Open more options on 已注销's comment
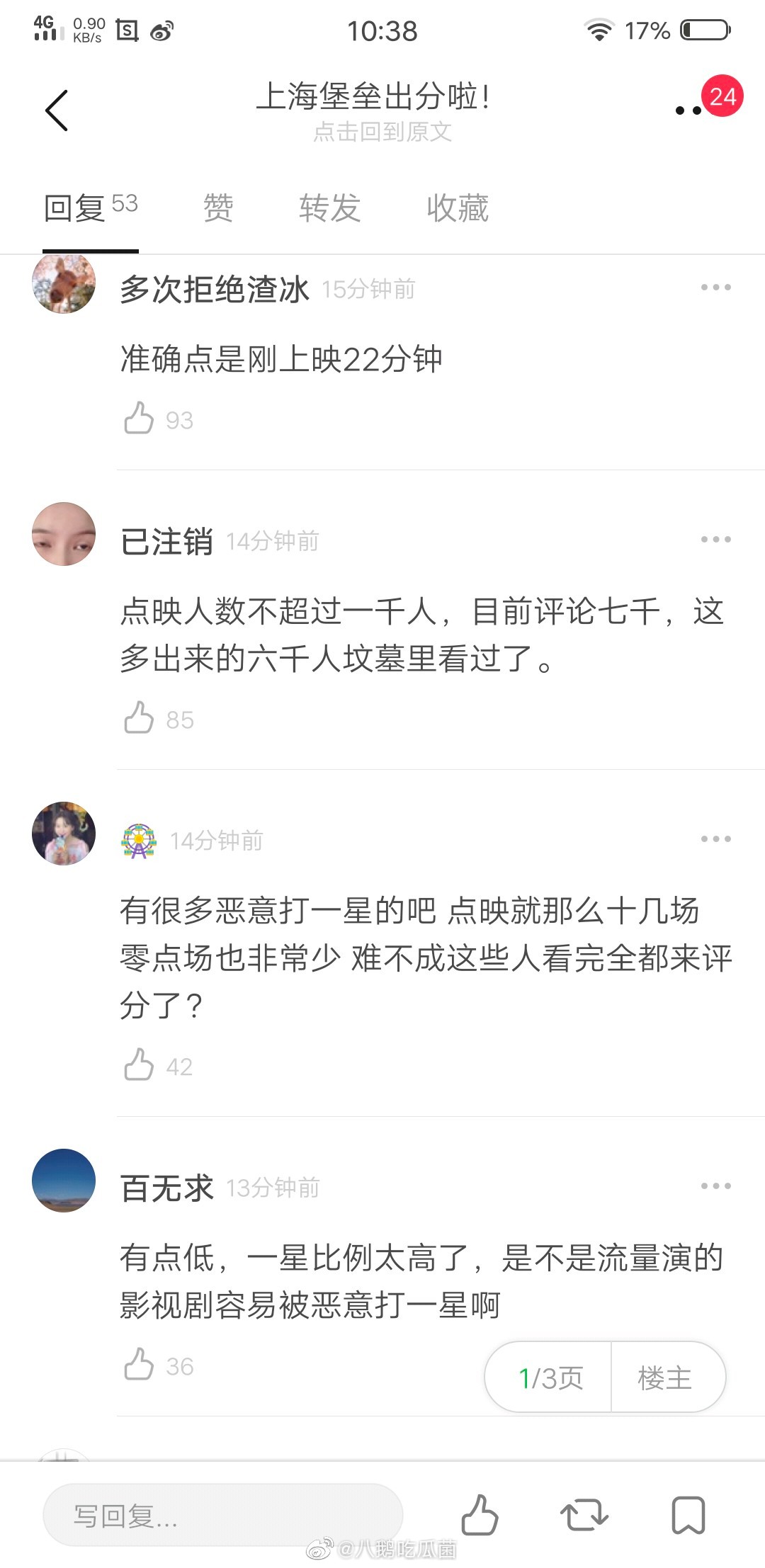This screenshot has width=765, height=1568. click(715, 540)
